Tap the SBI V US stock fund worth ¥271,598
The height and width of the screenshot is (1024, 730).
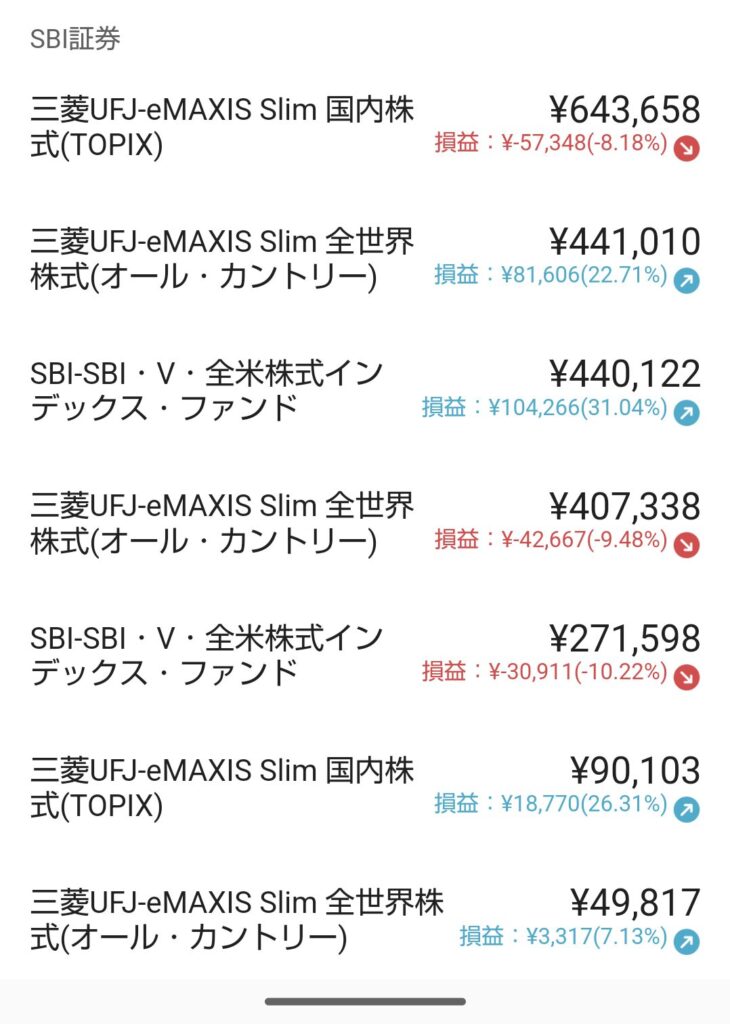point(364,655)
